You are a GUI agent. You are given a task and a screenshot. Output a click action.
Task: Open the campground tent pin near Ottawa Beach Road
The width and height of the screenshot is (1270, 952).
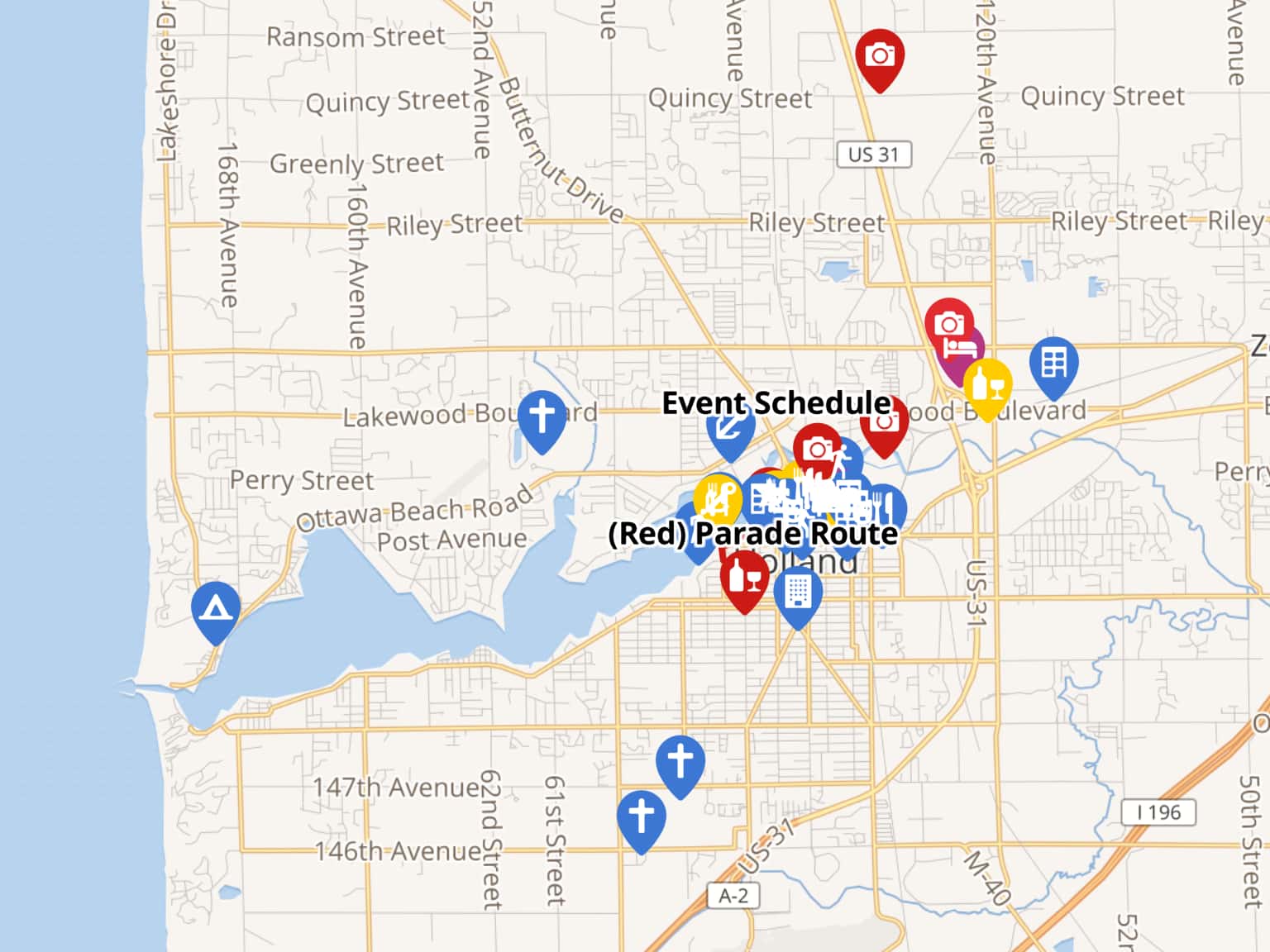pos(216,610)
